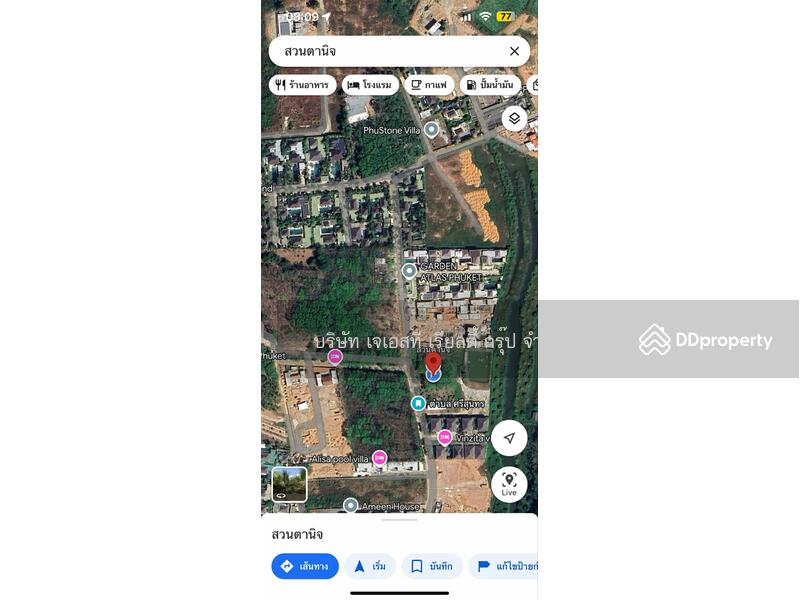Save this place with บันทึก
Image resolution: width=800 pixels, height=600 pixels.
point(431,566)
